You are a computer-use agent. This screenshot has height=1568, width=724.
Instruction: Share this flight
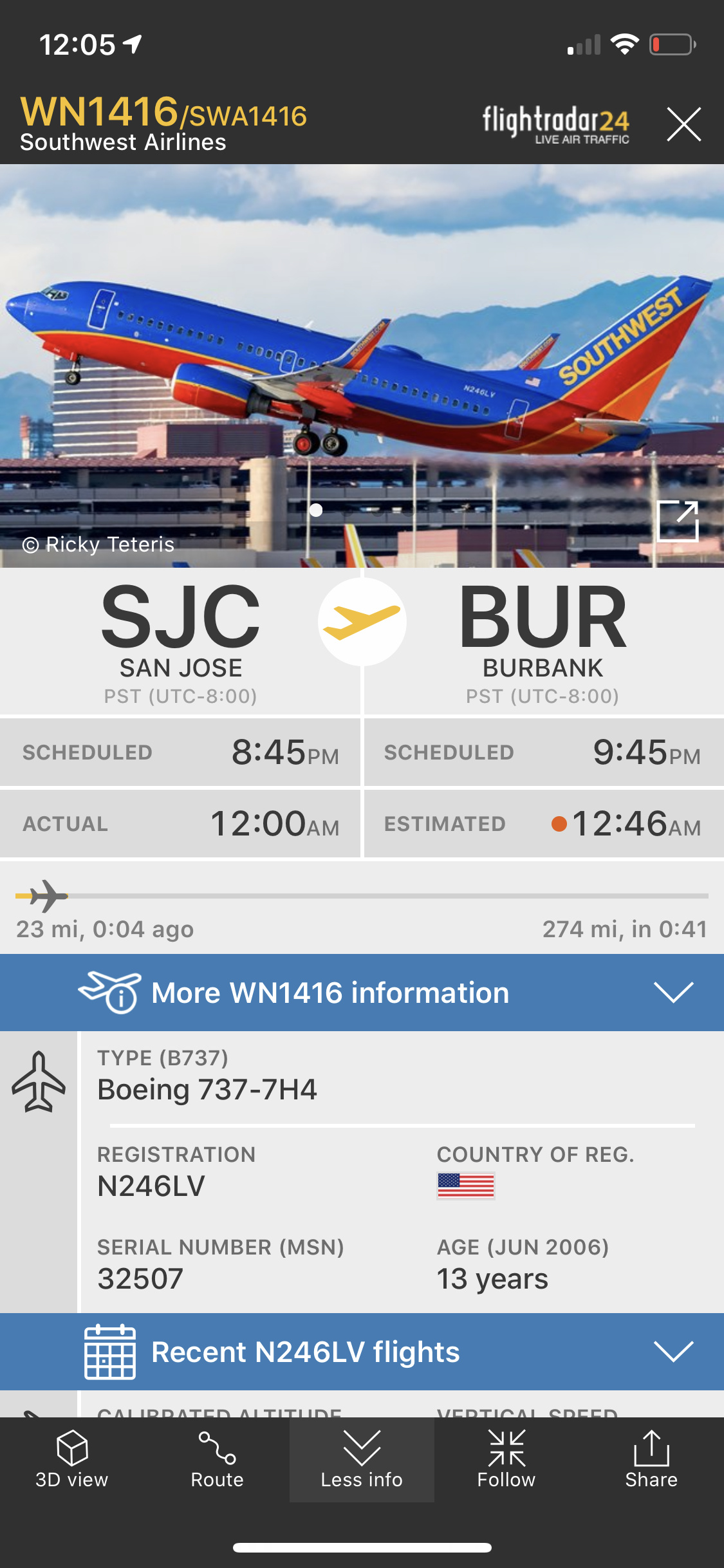pyautogui.click(x=651, y=1460)
